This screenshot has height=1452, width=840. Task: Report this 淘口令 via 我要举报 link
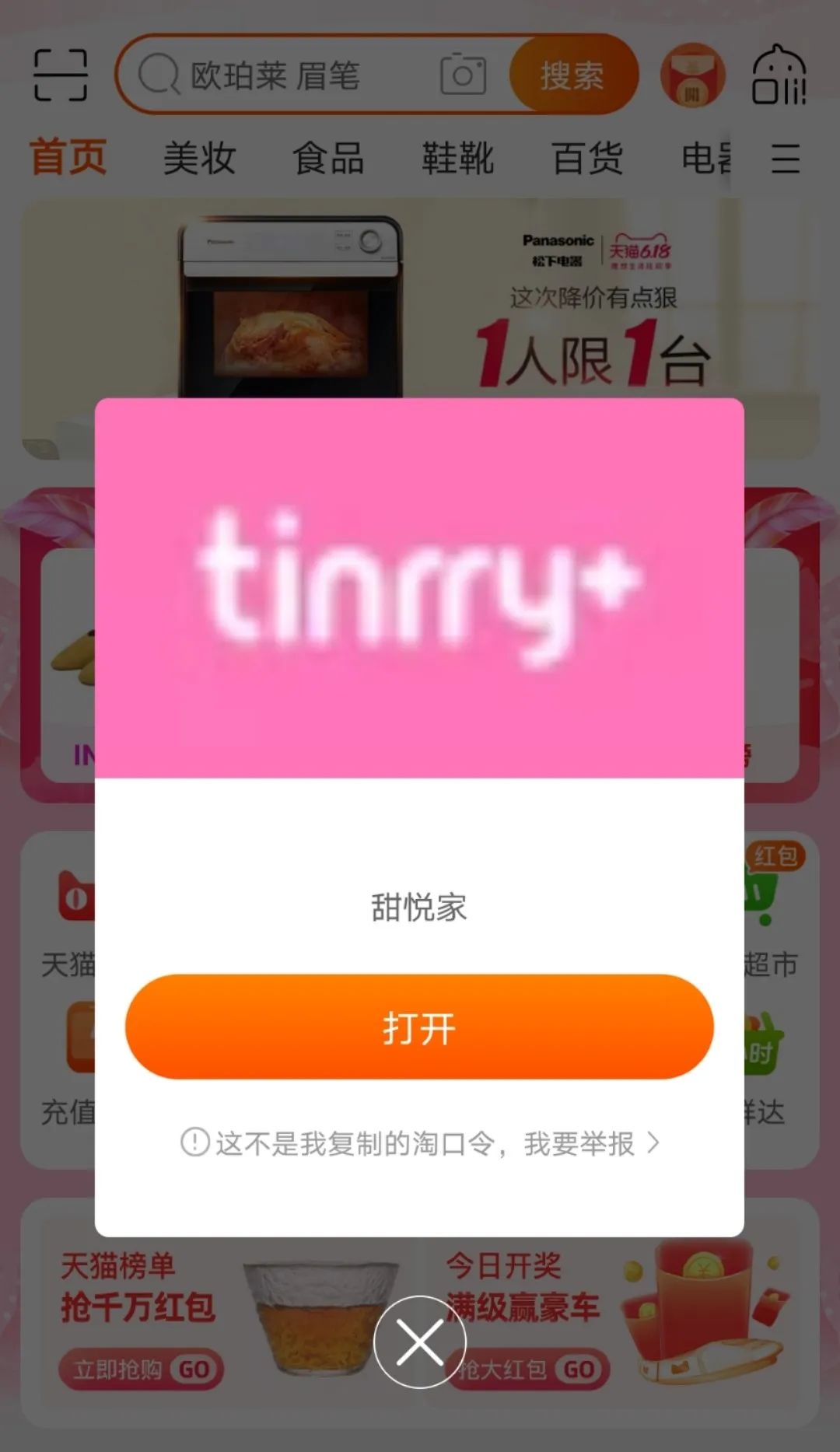pyautogui.click(x=420, y=1143)
